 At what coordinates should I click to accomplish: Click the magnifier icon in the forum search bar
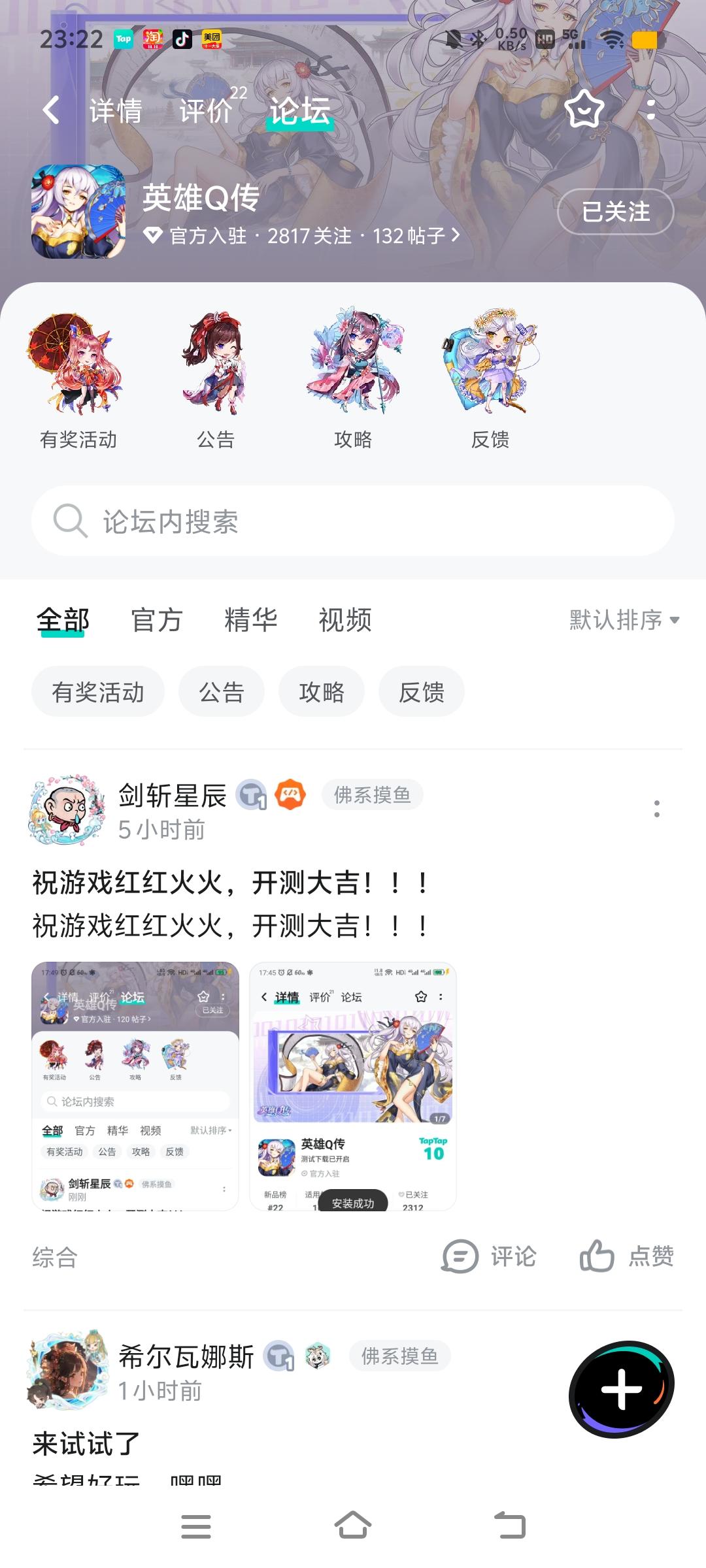click(x=71, y=521)
